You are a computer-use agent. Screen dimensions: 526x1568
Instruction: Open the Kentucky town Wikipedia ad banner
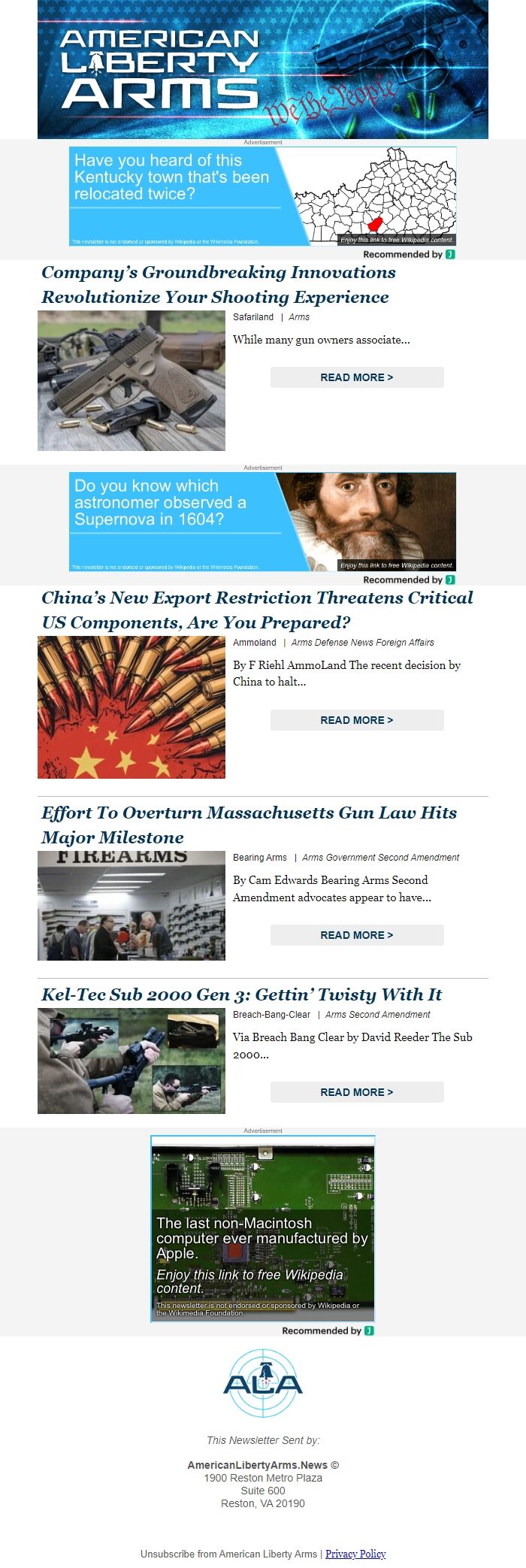coord(262,196)
